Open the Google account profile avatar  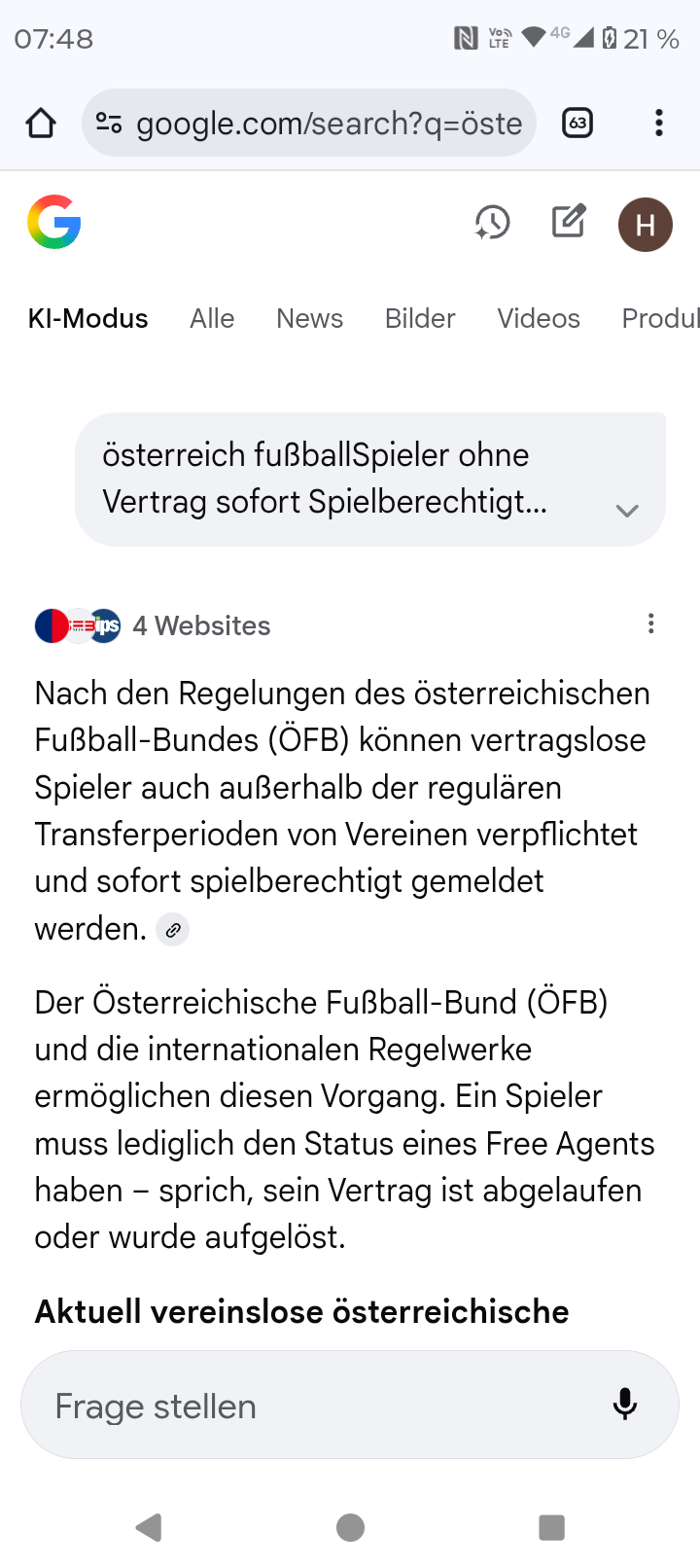(645, 225)
